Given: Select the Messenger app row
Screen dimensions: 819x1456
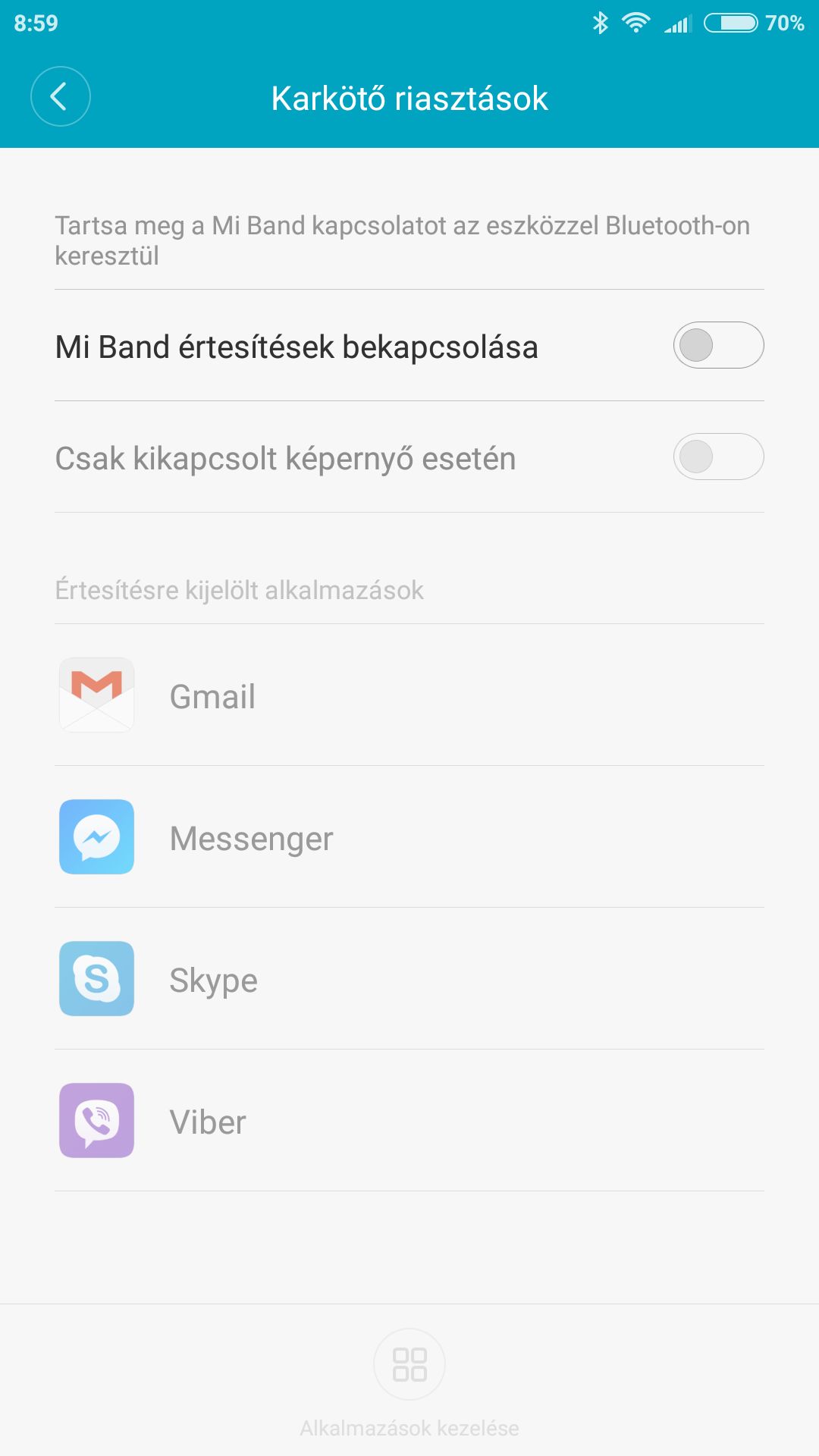Looking at the screenshot, I should [409, 836].
